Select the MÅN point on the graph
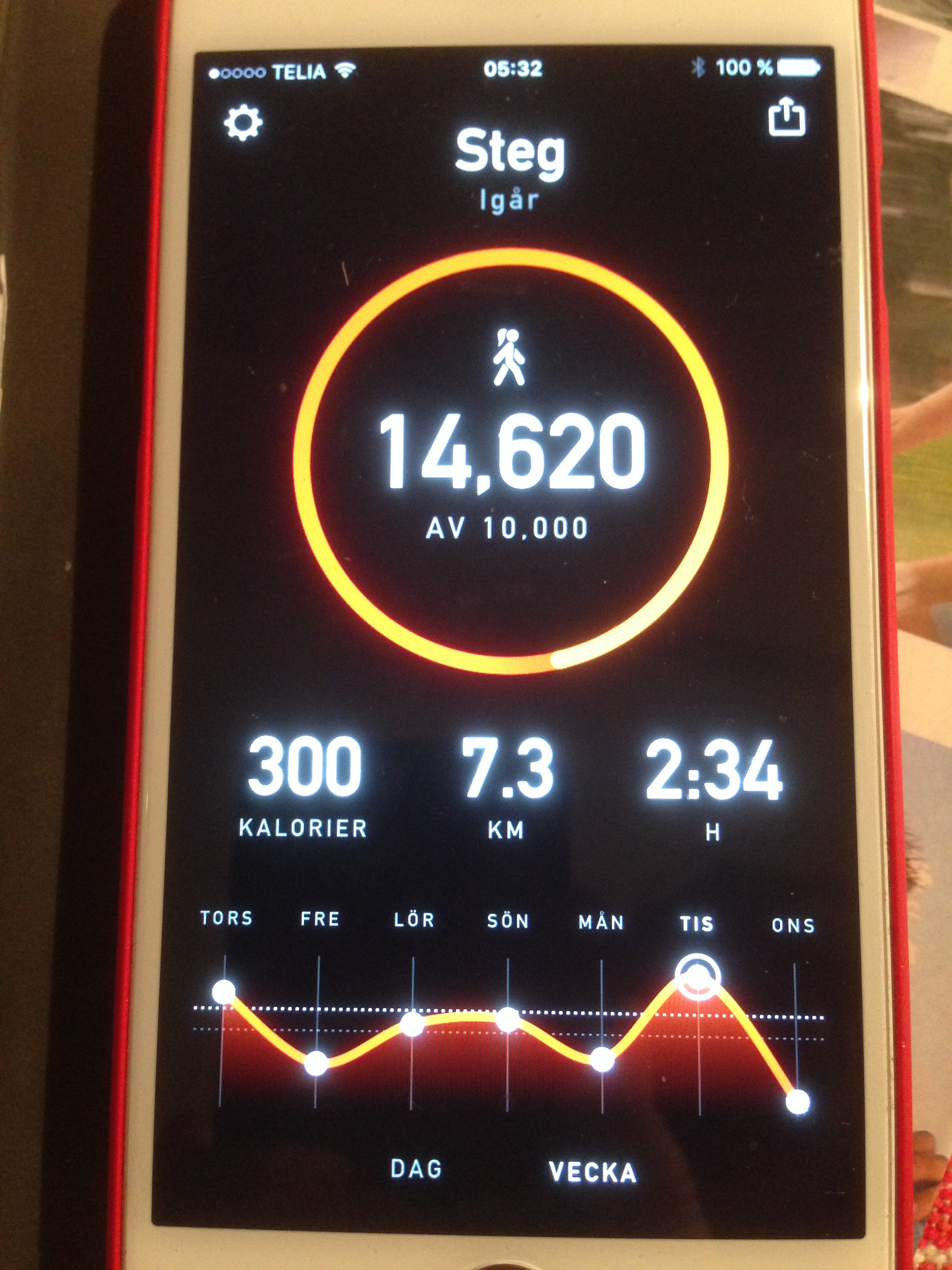 point(602,1059)
